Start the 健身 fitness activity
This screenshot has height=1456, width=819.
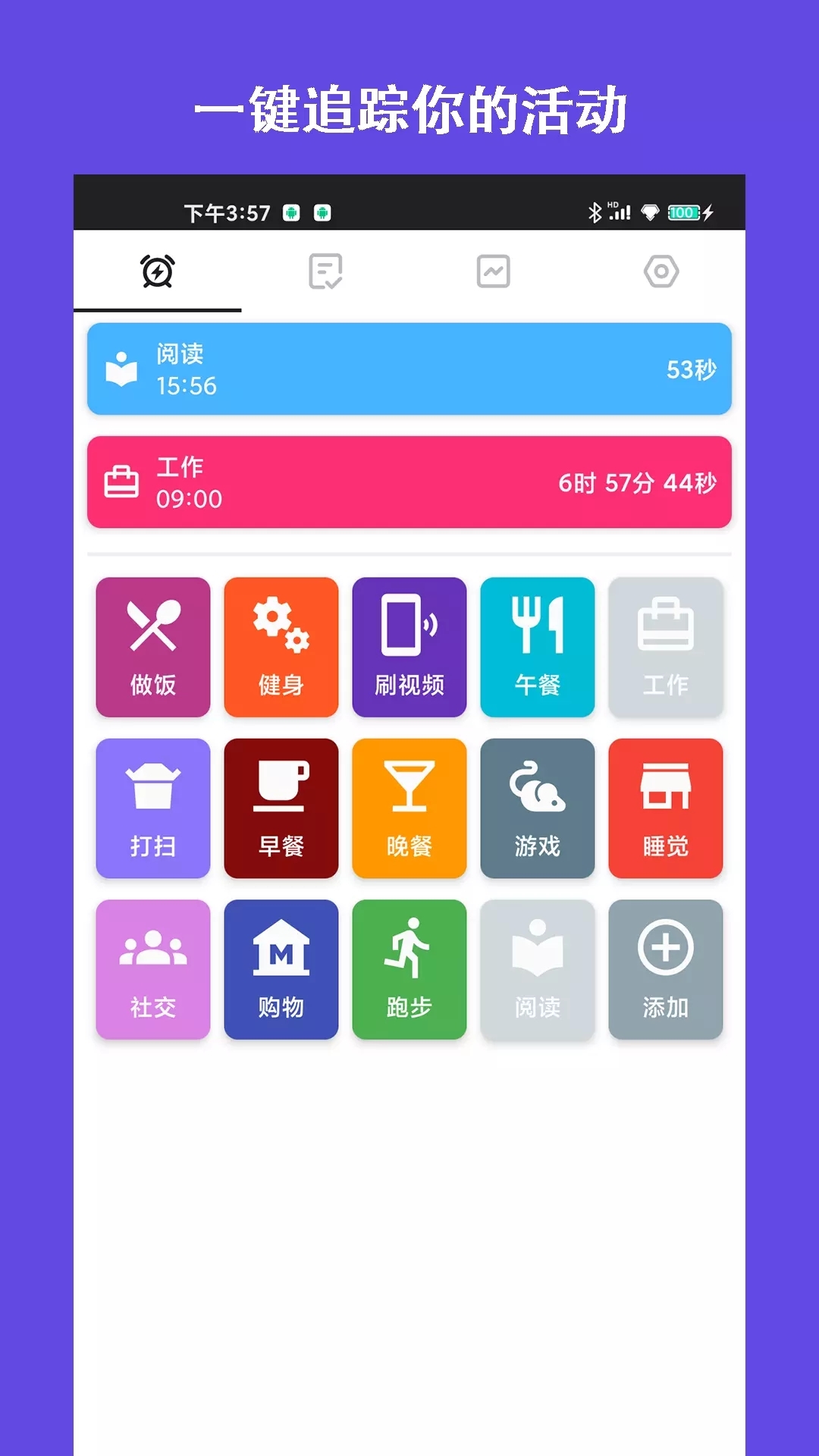click(x=281, y=646)
